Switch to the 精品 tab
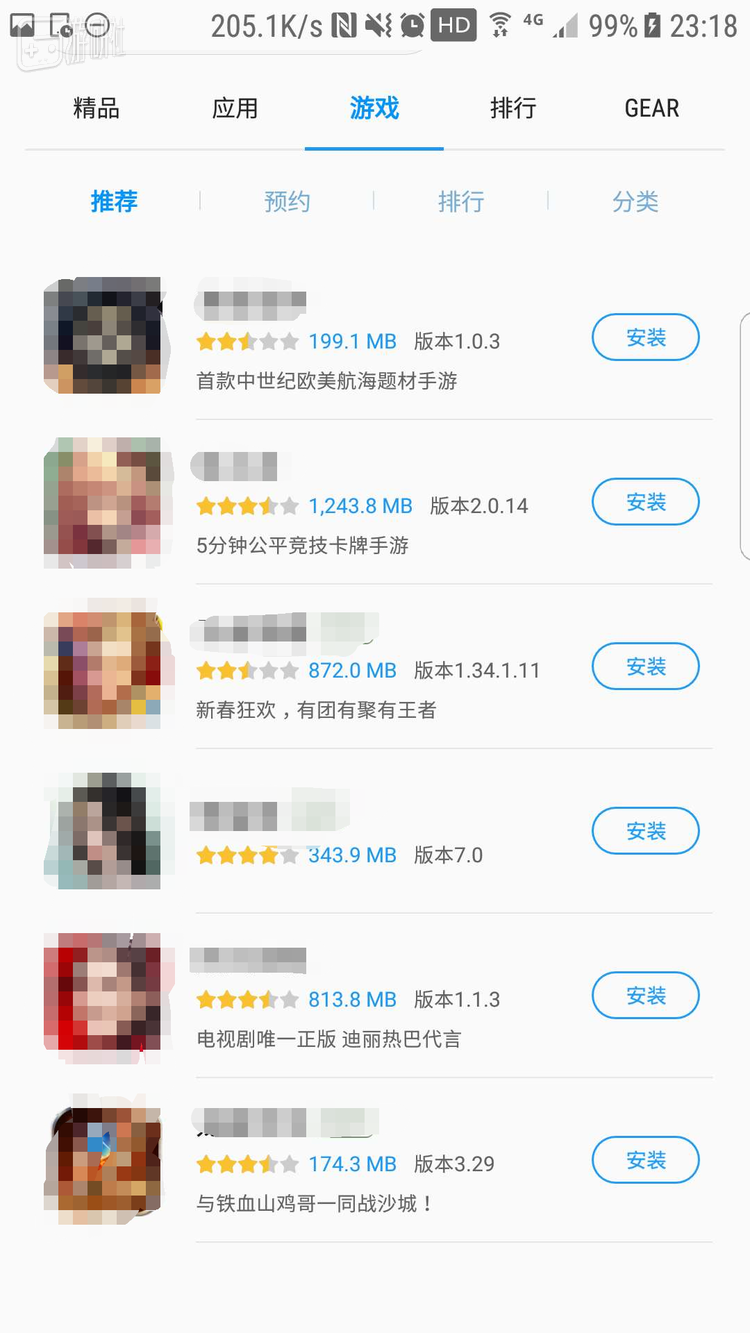This screenshot has height=1333, width=750. click(96, 108)
